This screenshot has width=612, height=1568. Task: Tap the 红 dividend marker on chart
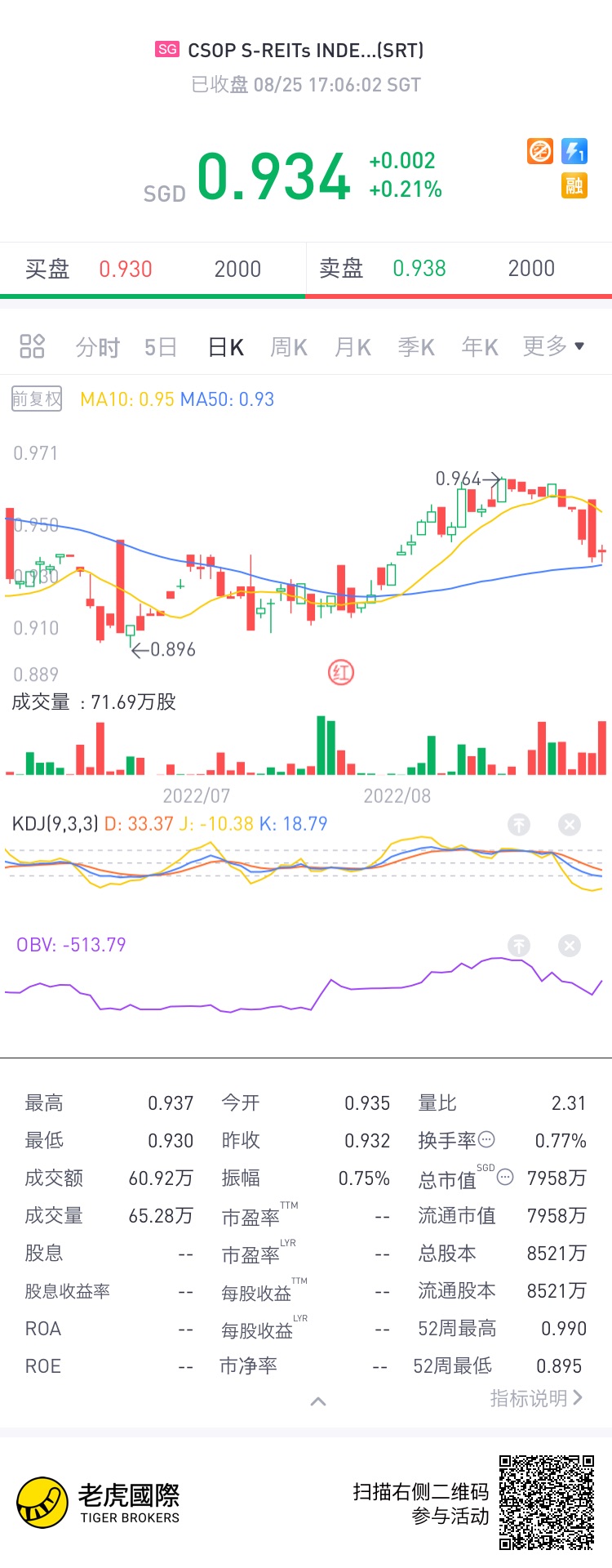pyautogui.click(x=341, y=673)
